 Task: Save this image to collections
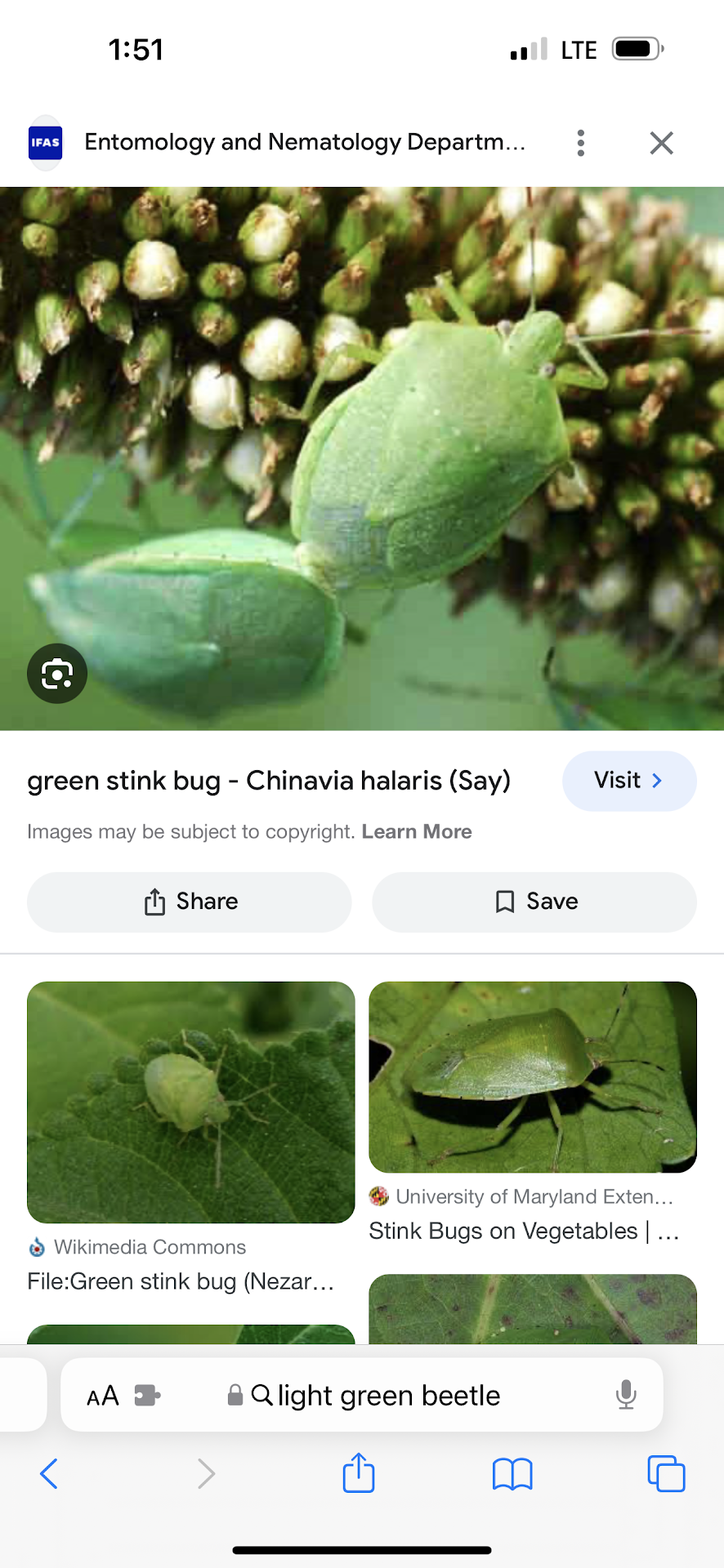[x=534, y=902]
